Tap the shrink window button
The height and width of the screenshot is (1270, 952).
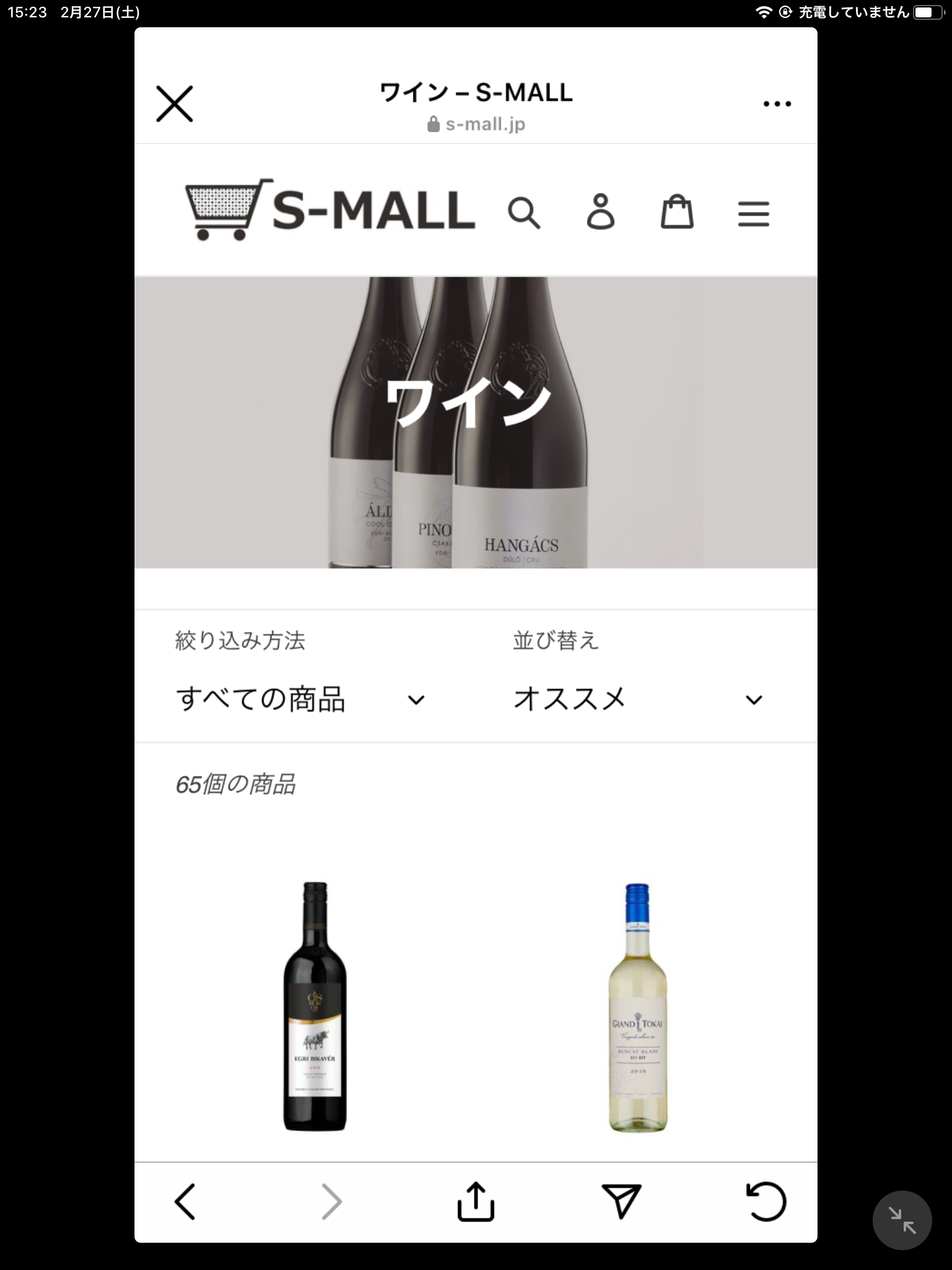coord(902,1220)
